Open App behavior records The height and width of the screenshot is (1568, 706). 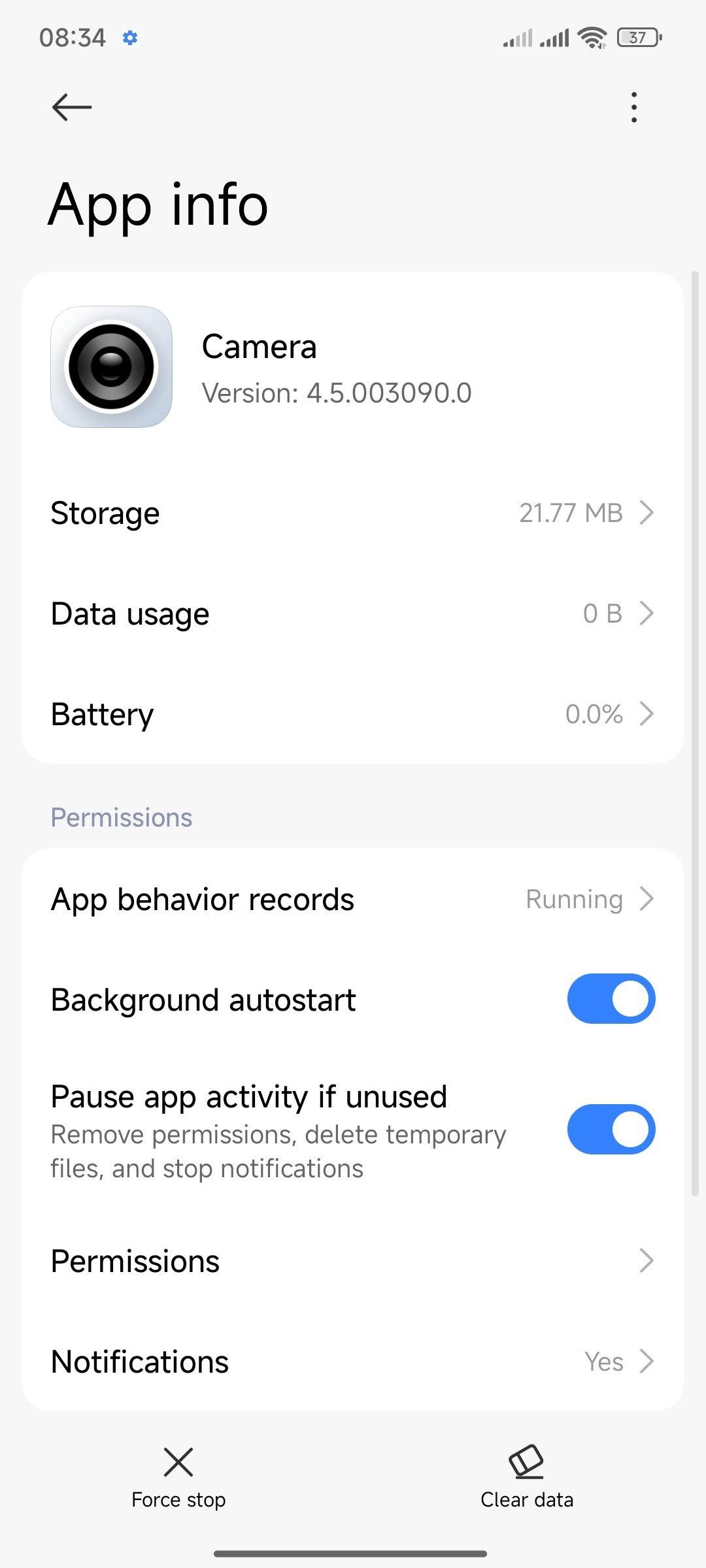point(353,899)
